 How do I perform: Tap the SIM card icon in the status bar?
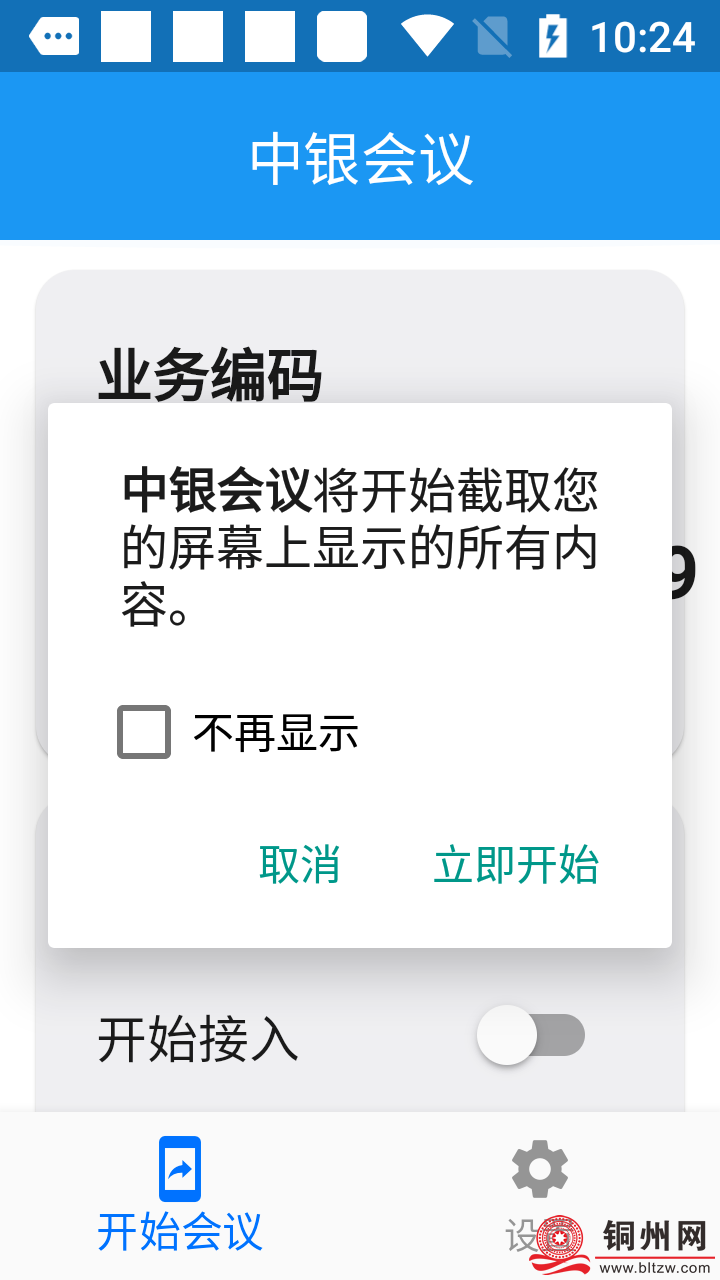[x=494, y=35]
